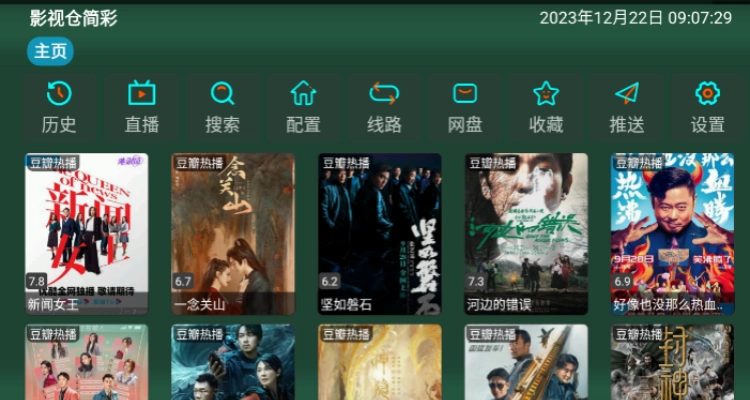Open 网盘 cloud drive

point(465,107)
